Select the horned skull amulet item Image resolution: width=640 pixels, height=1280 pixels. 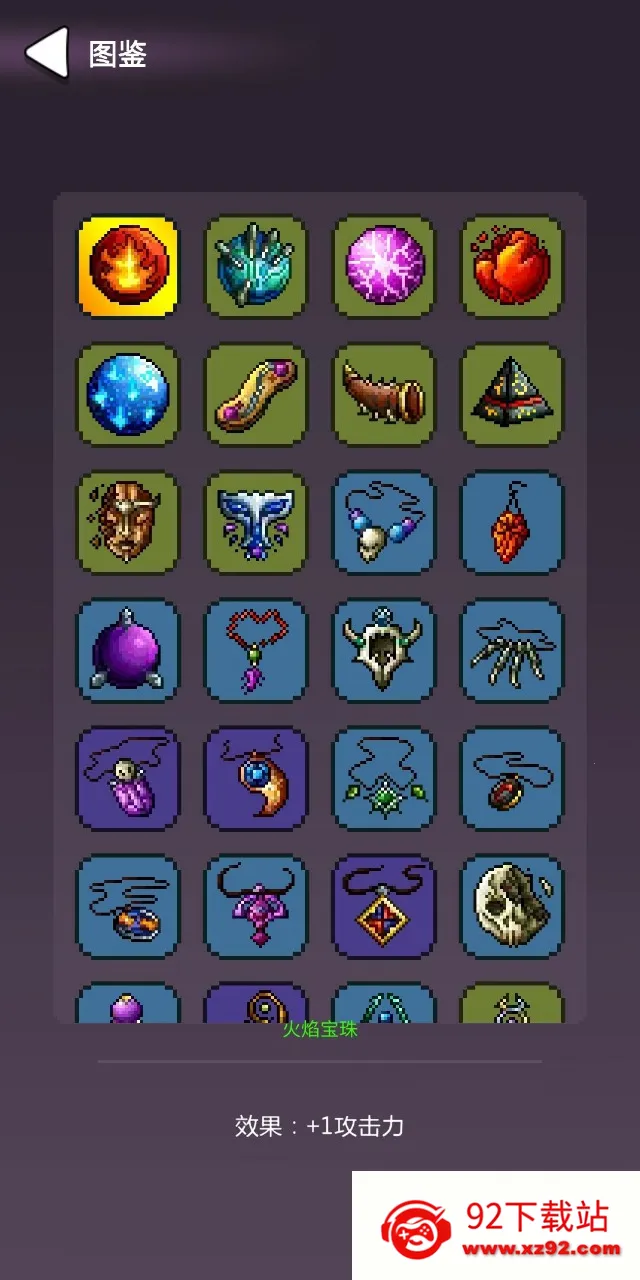384,651
